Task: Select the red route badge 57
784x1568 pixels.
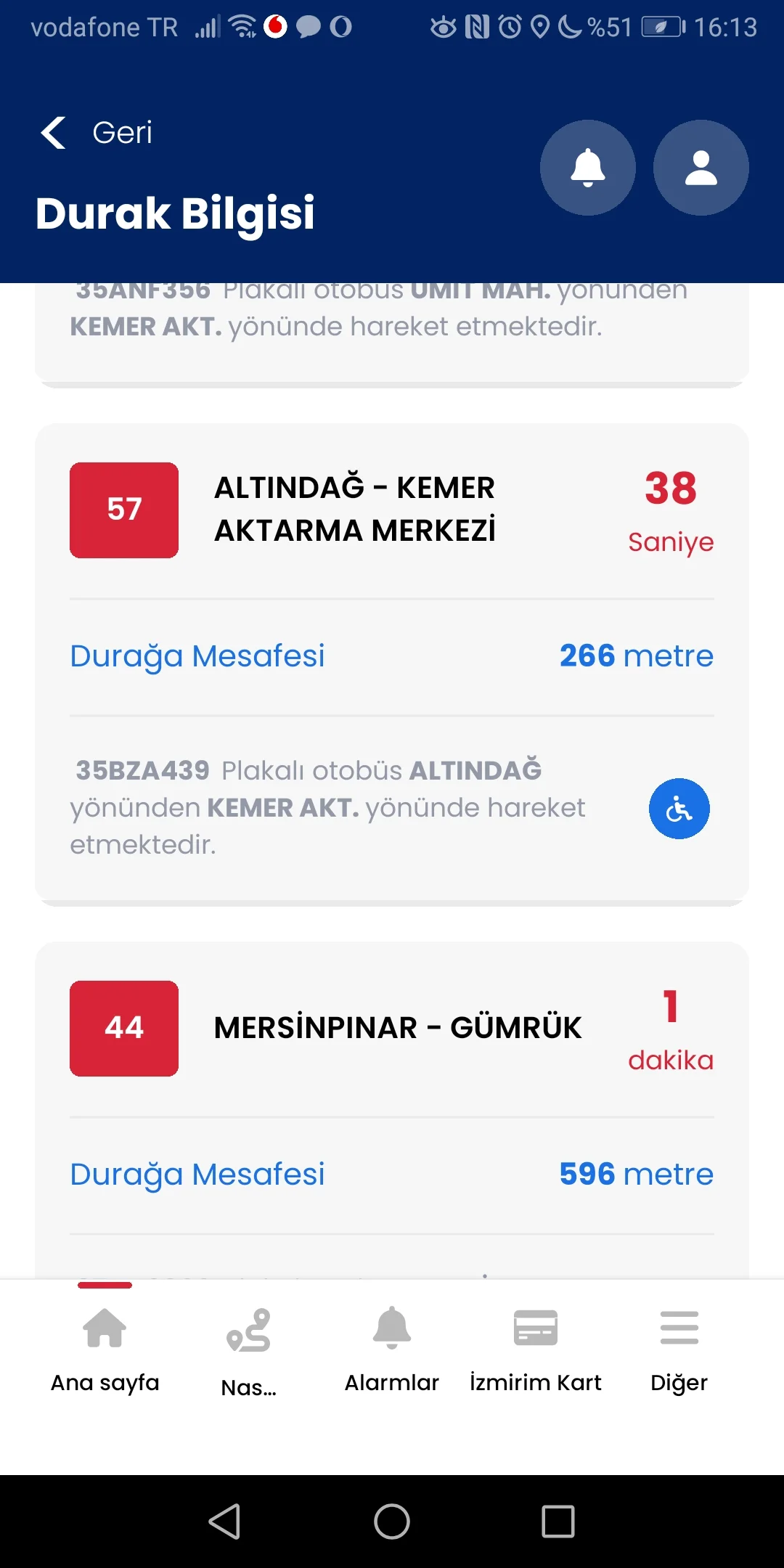Action: click(x=123, y=509)
